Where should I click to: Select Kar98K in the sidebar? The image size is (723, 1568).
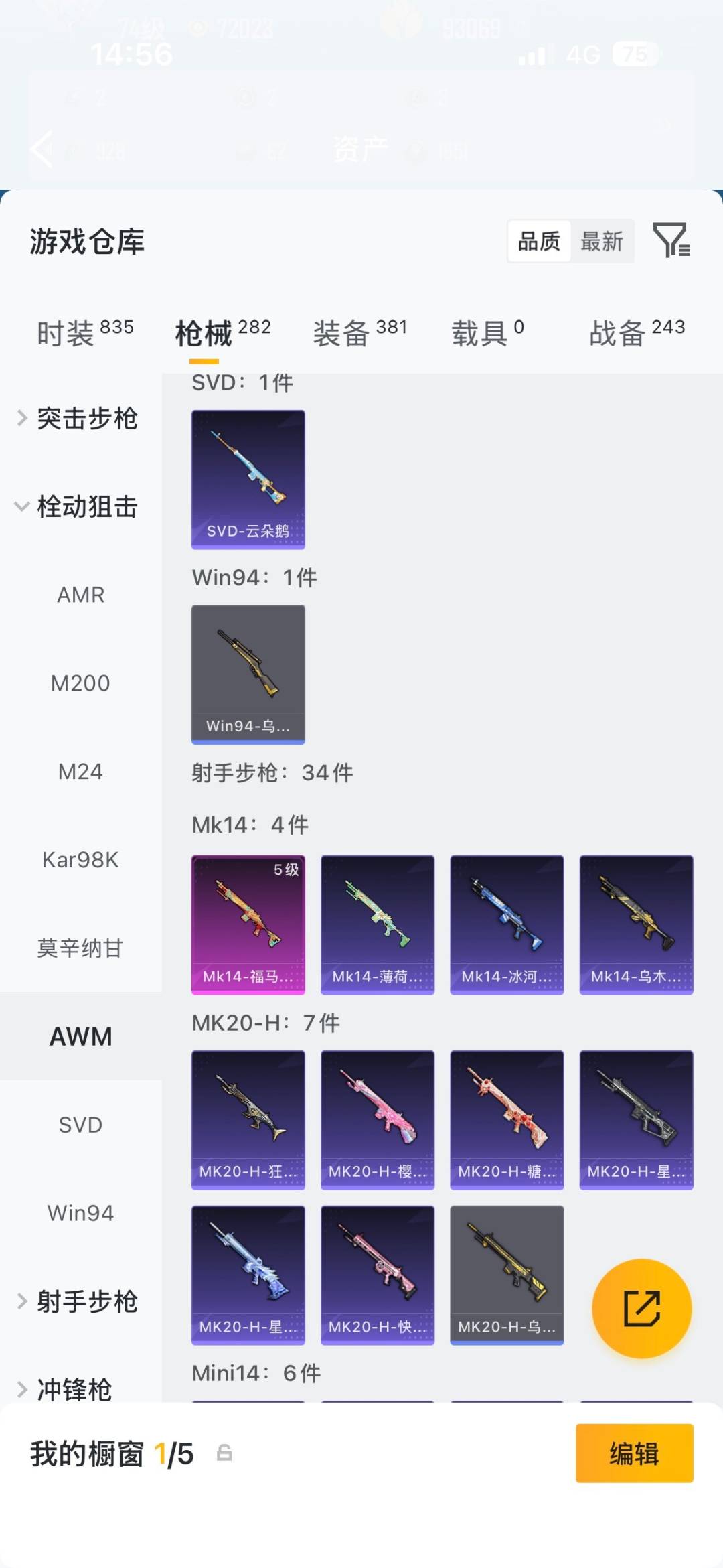[80, 860]
